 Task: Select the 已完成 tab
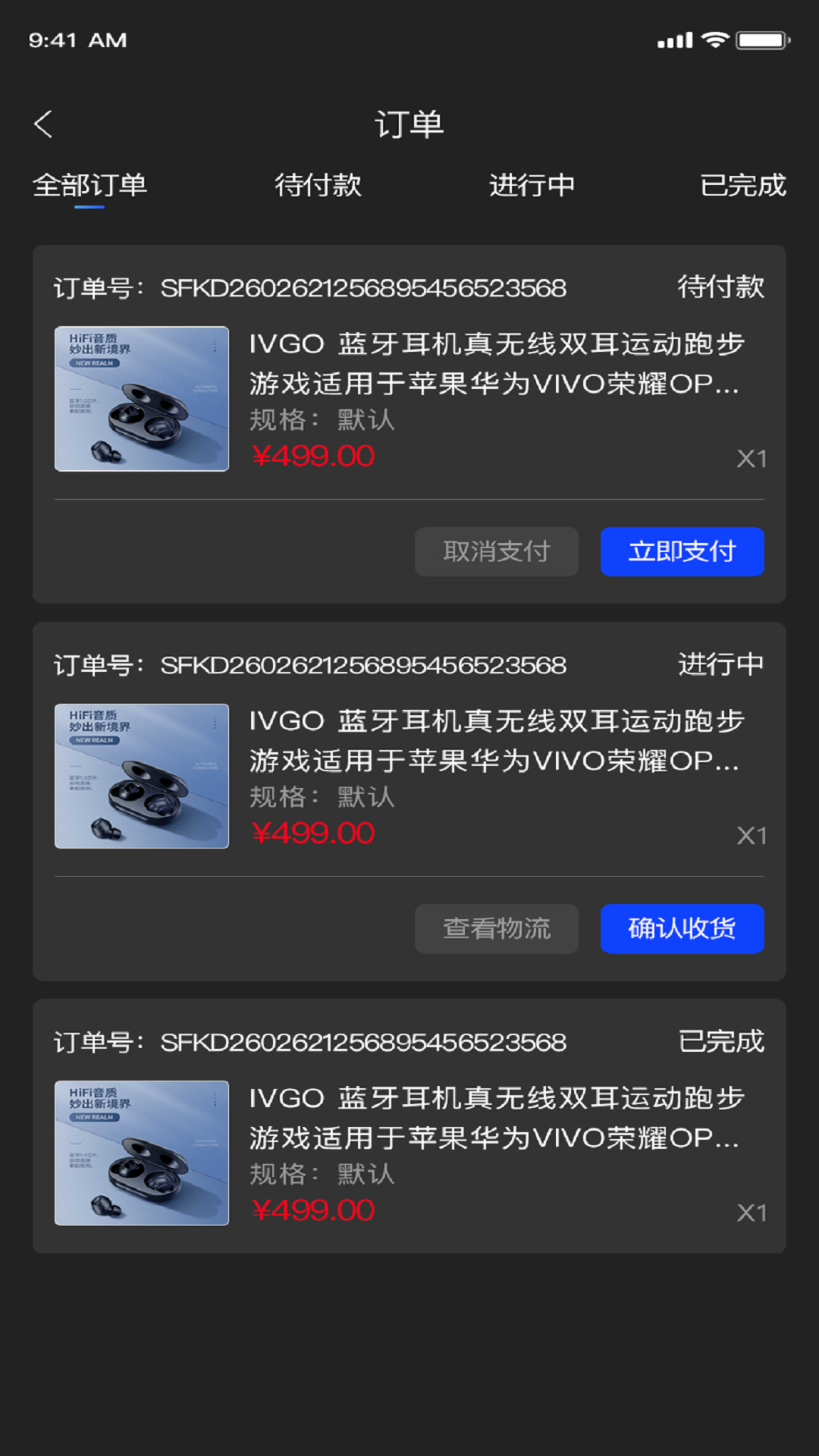[x=742, y=185]
